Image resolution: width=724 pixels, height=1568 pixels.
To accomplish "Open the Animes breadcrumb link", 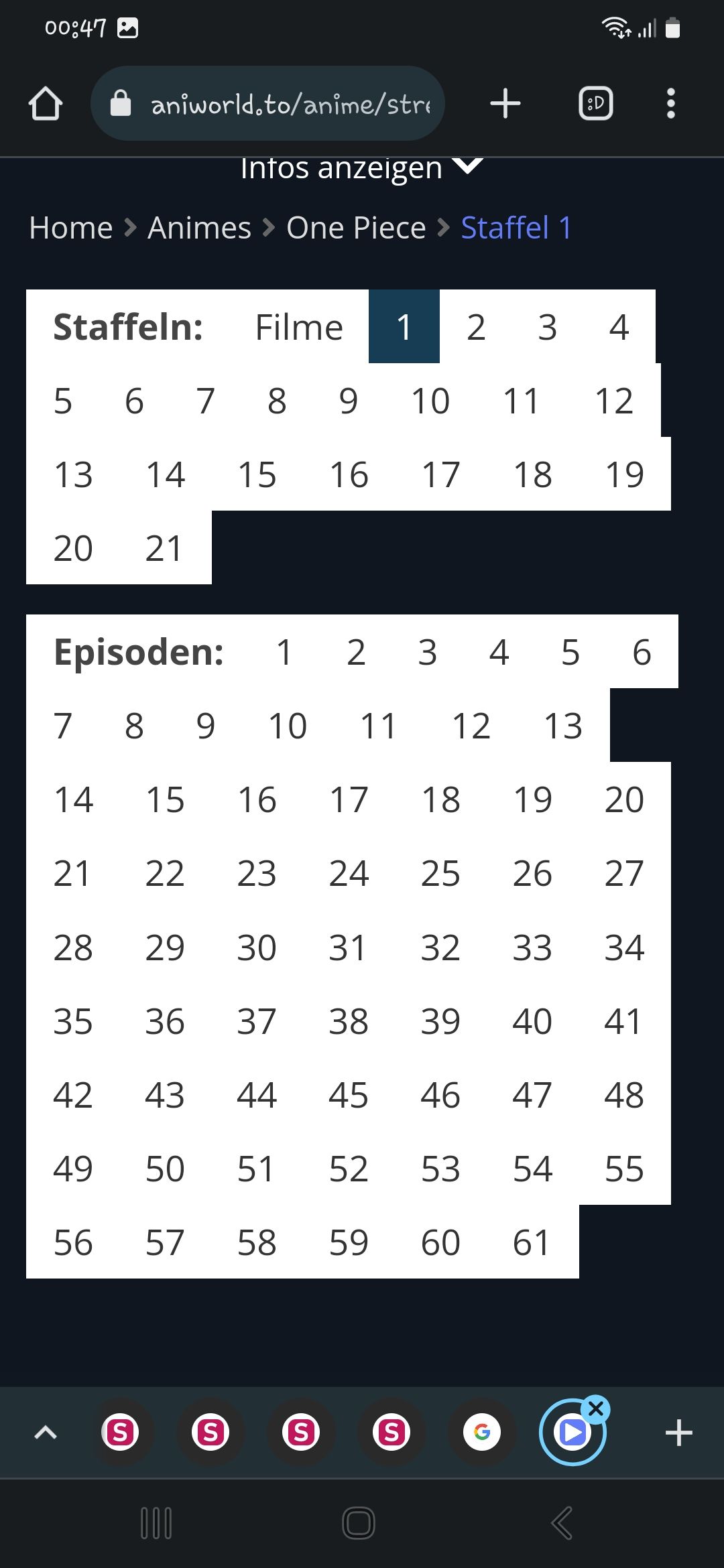I will point(199,228).
